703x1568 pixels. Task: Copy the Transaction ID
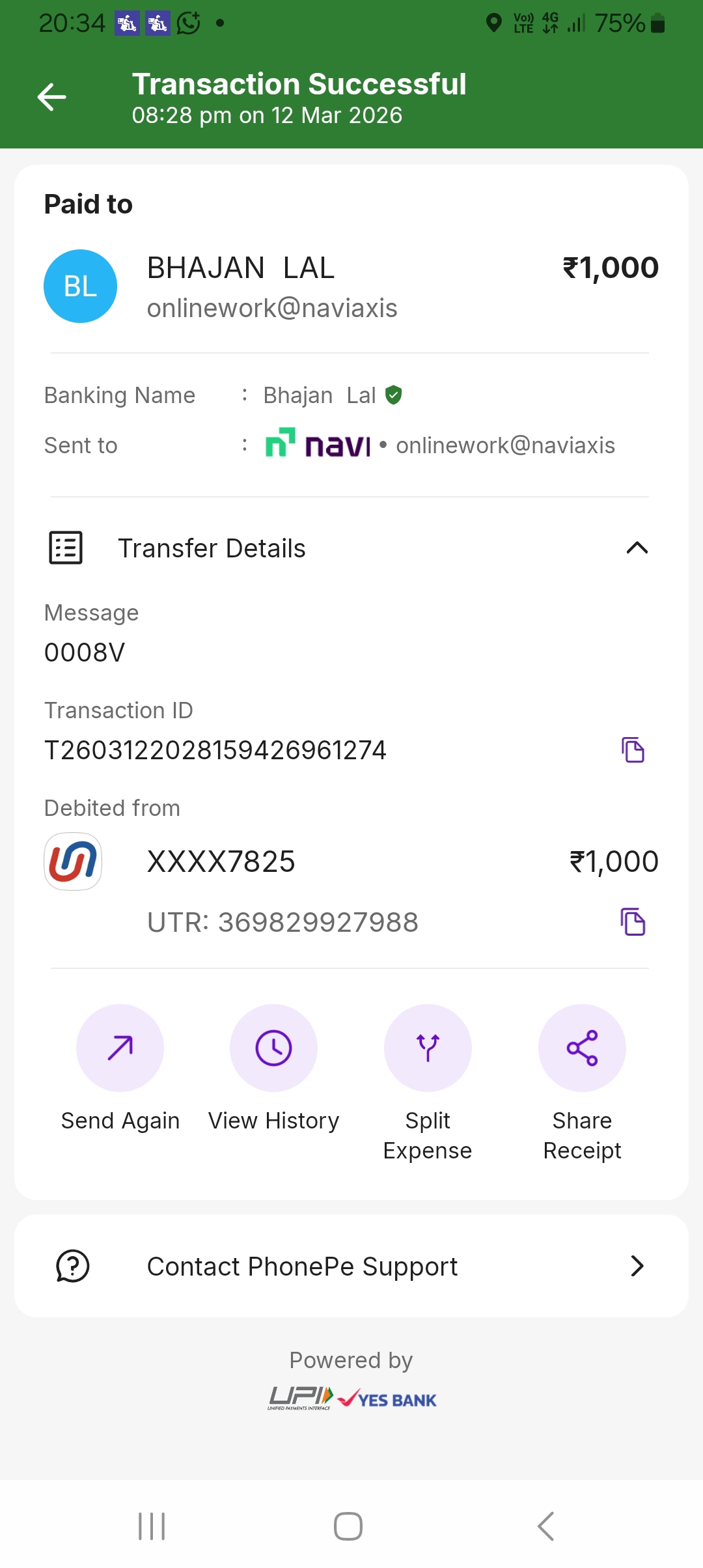[633, 750]
